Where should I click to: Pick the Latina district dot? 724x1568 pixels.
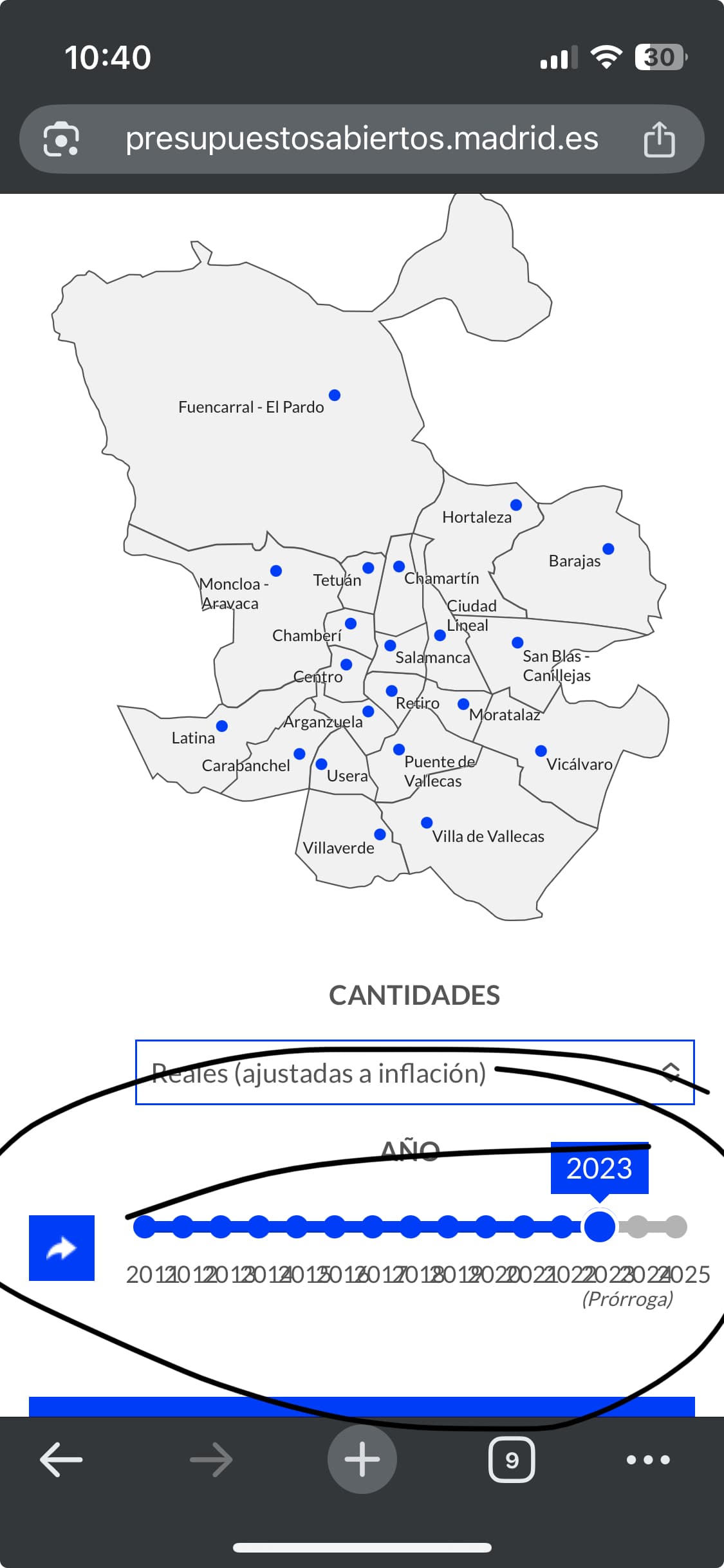[x=222, y=726]
